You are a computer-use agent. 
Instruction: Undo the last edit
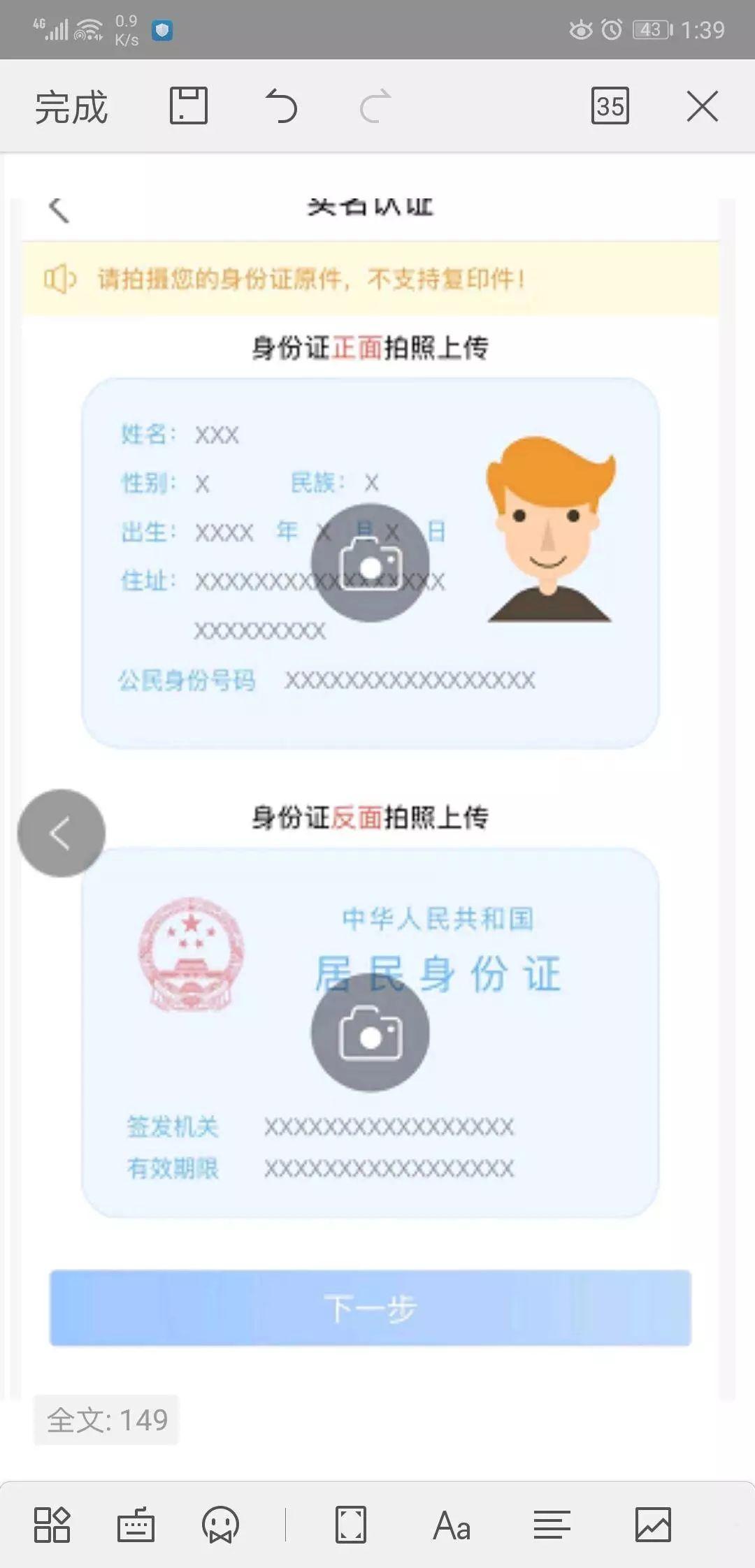click(x=281, y=106)
